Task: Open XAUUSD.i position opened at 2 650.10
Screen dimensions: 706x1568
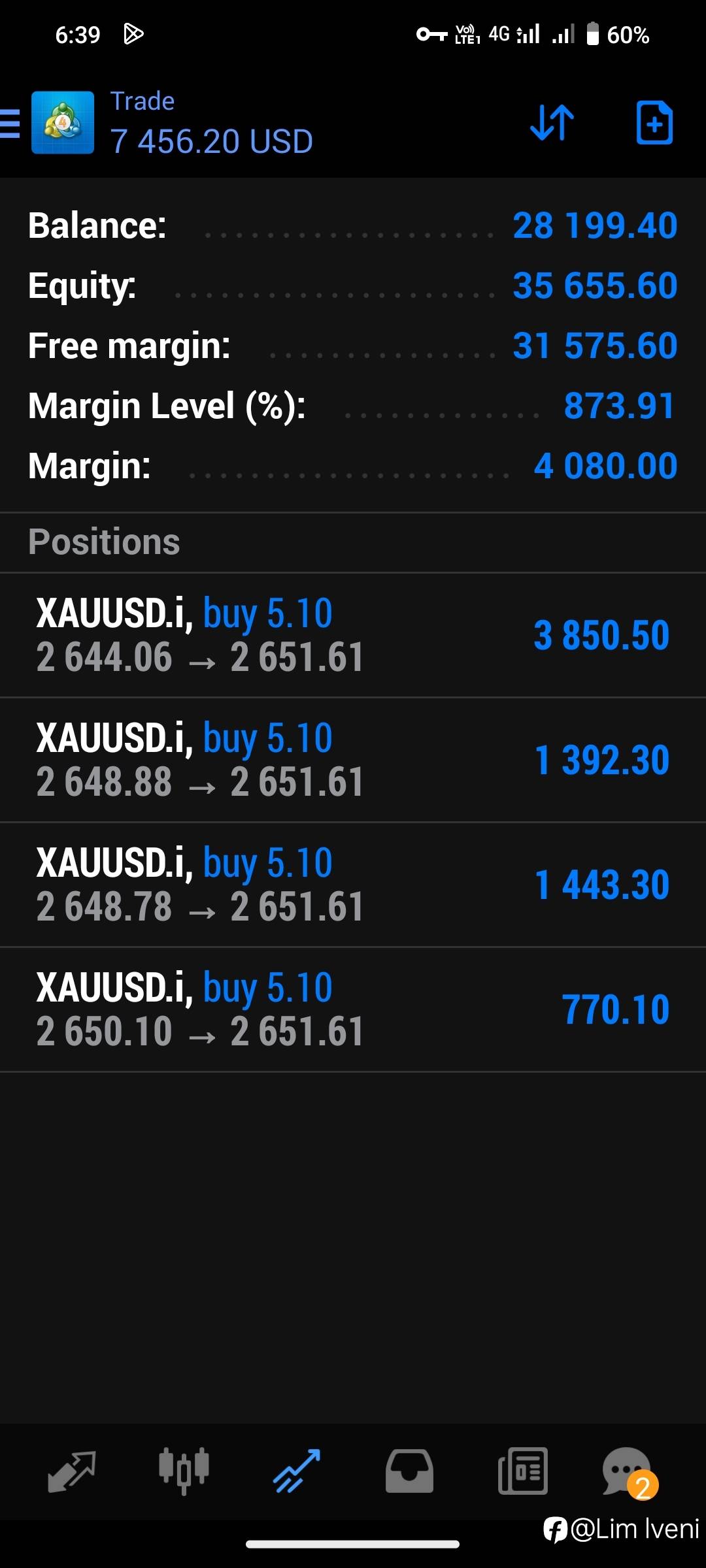Action: 353,1009
